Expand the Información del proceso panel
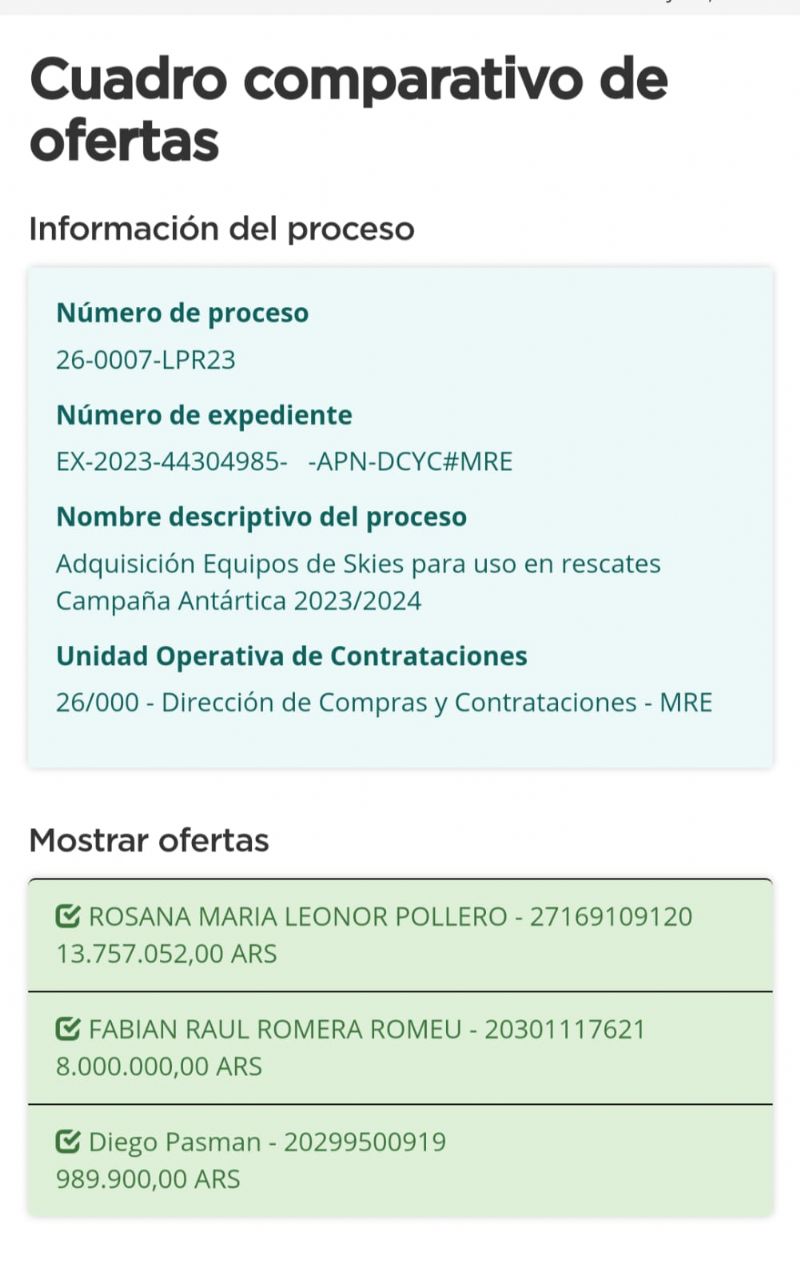Viewport: 800px width, 1279px height. (222, 228)
